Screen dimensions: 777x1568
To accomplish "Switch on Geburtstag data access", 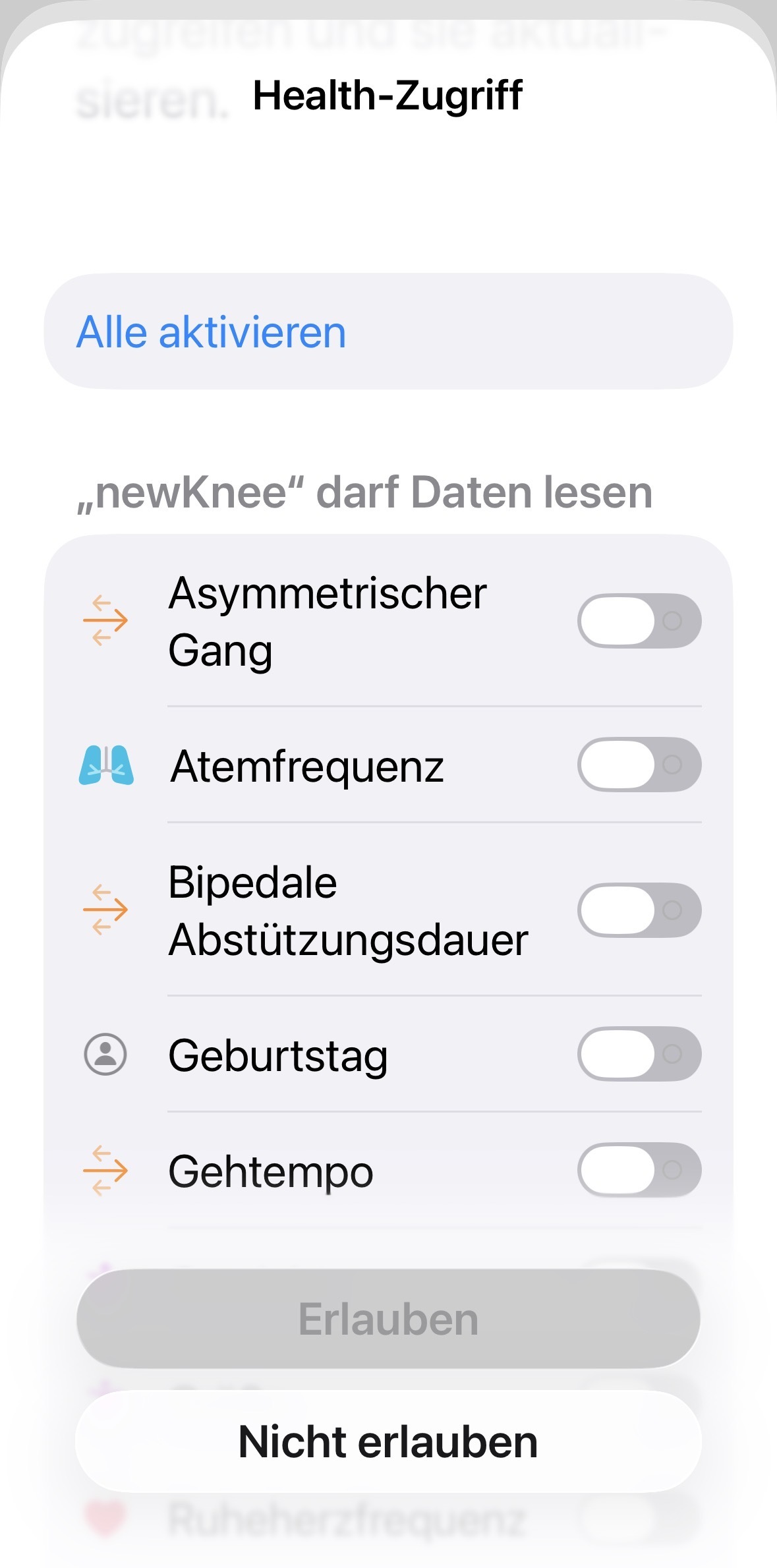I will [x=639, y=1054].
